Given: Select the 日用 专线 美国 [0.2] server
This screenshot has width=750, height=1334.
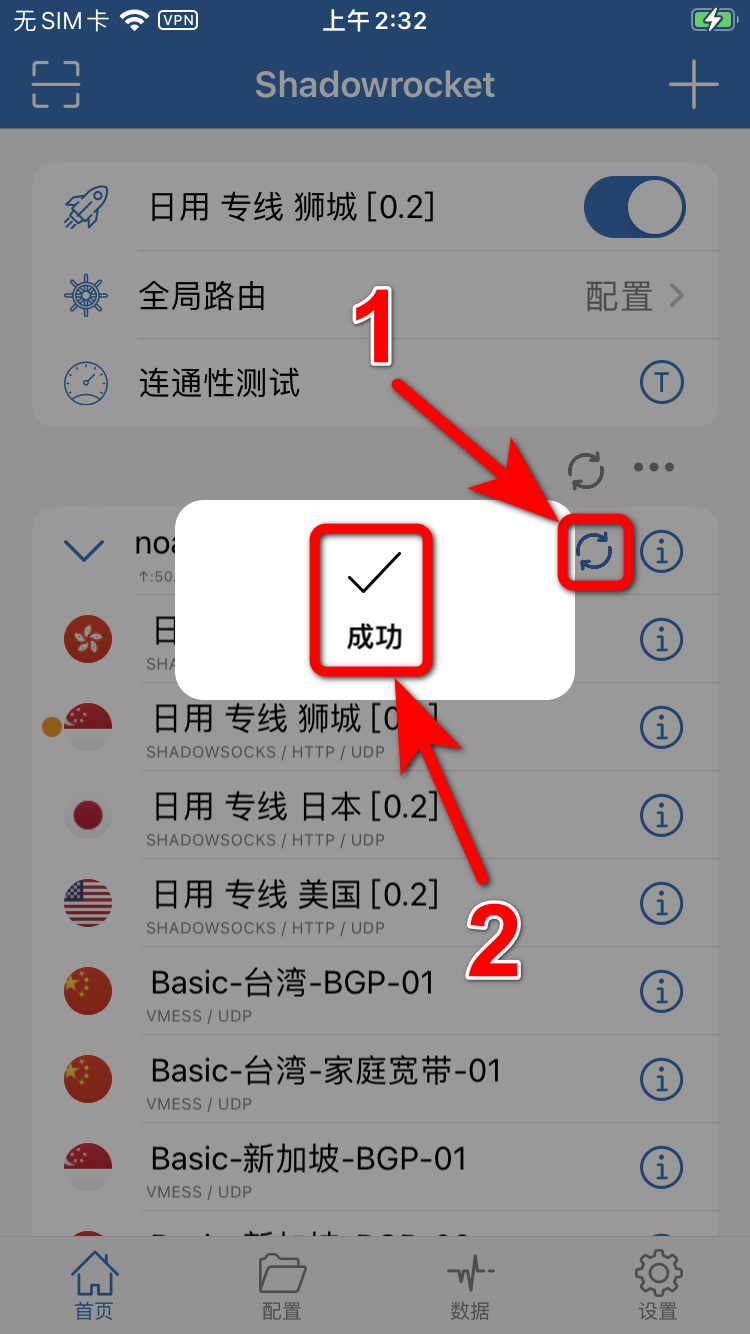Looking at the screenshot, I should click(x=295, y=903).
